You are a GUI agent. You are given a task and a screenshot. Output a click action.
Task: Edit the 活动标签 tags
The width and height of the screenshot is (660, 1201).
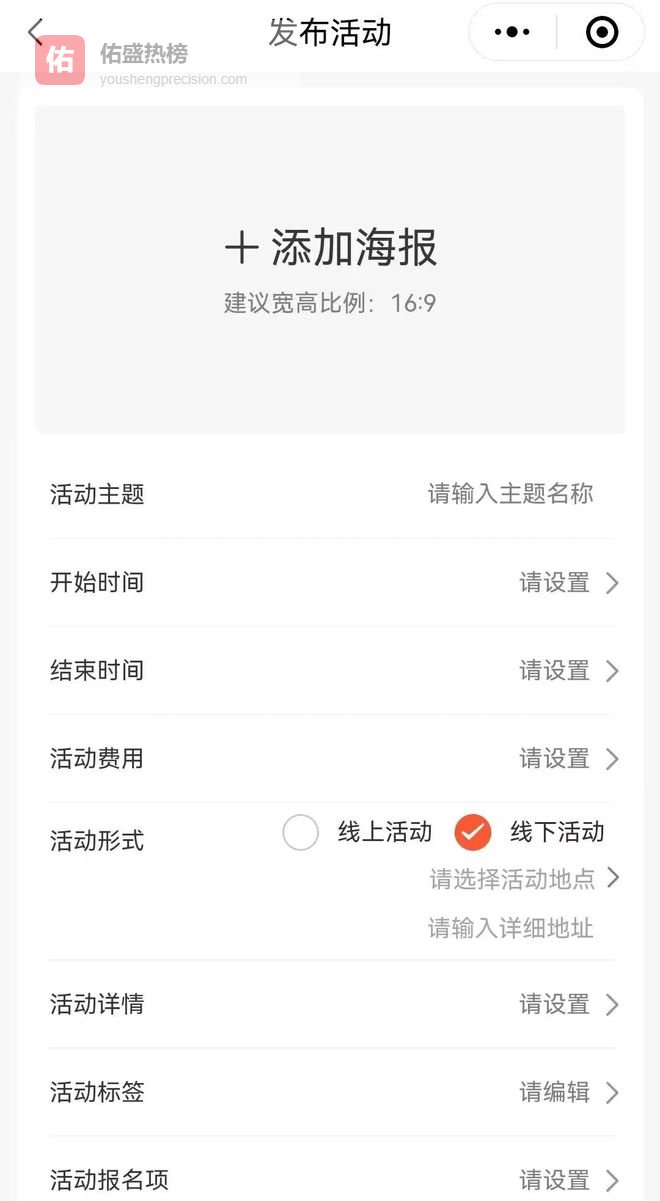click(x=568, y=1093)
